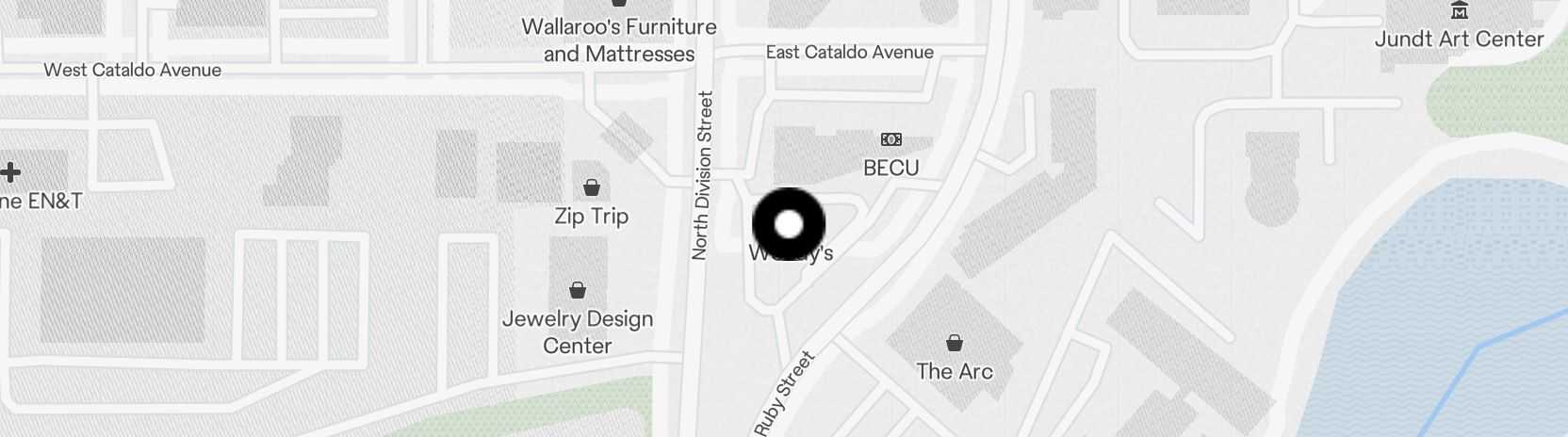Select the Zip Trip shop marker
This screenshot has height=437, width=1568.
pos(592,187)
